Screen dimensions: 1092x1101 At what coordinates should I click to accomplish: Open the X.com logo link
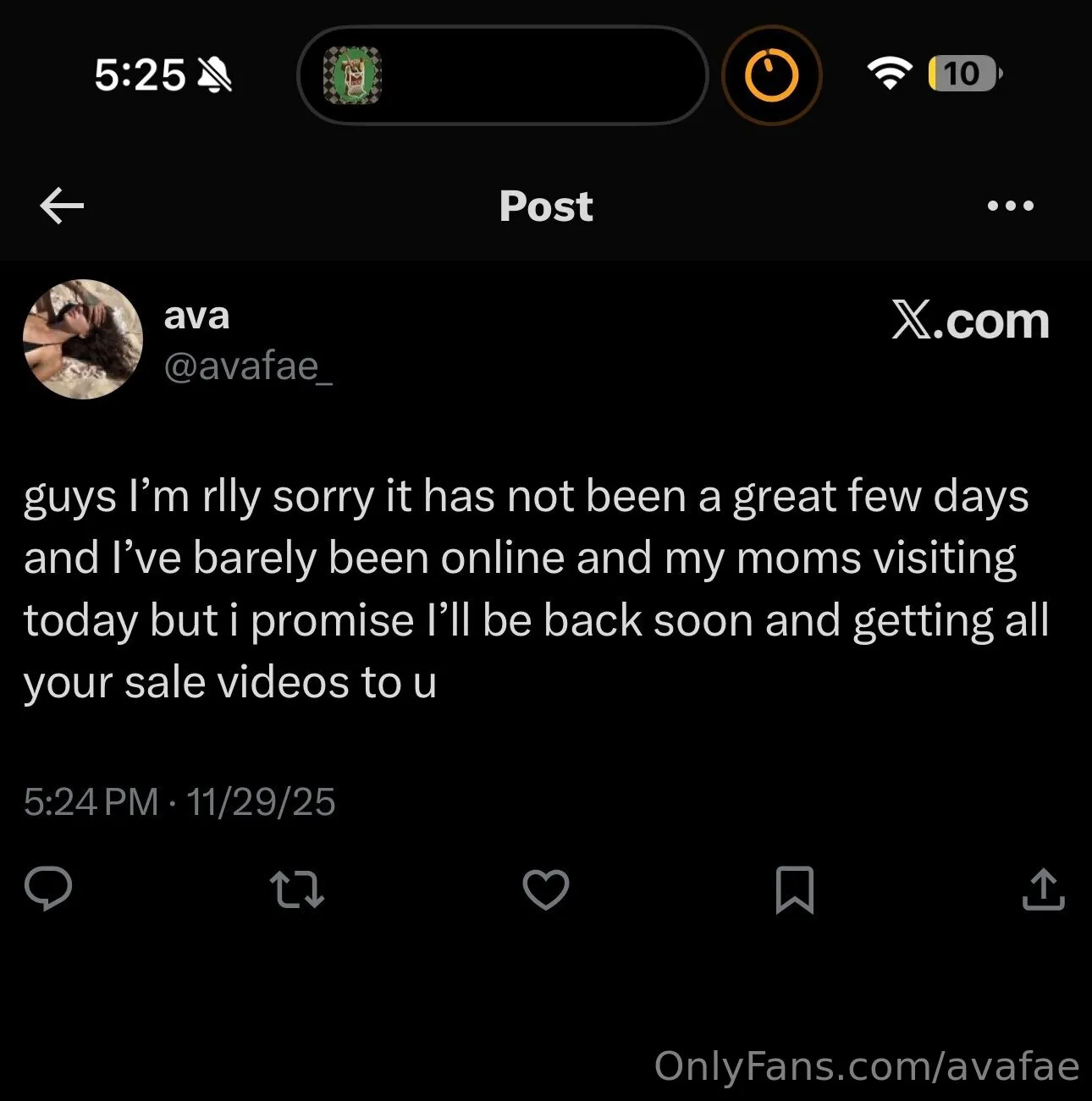(x=968, y=322)
